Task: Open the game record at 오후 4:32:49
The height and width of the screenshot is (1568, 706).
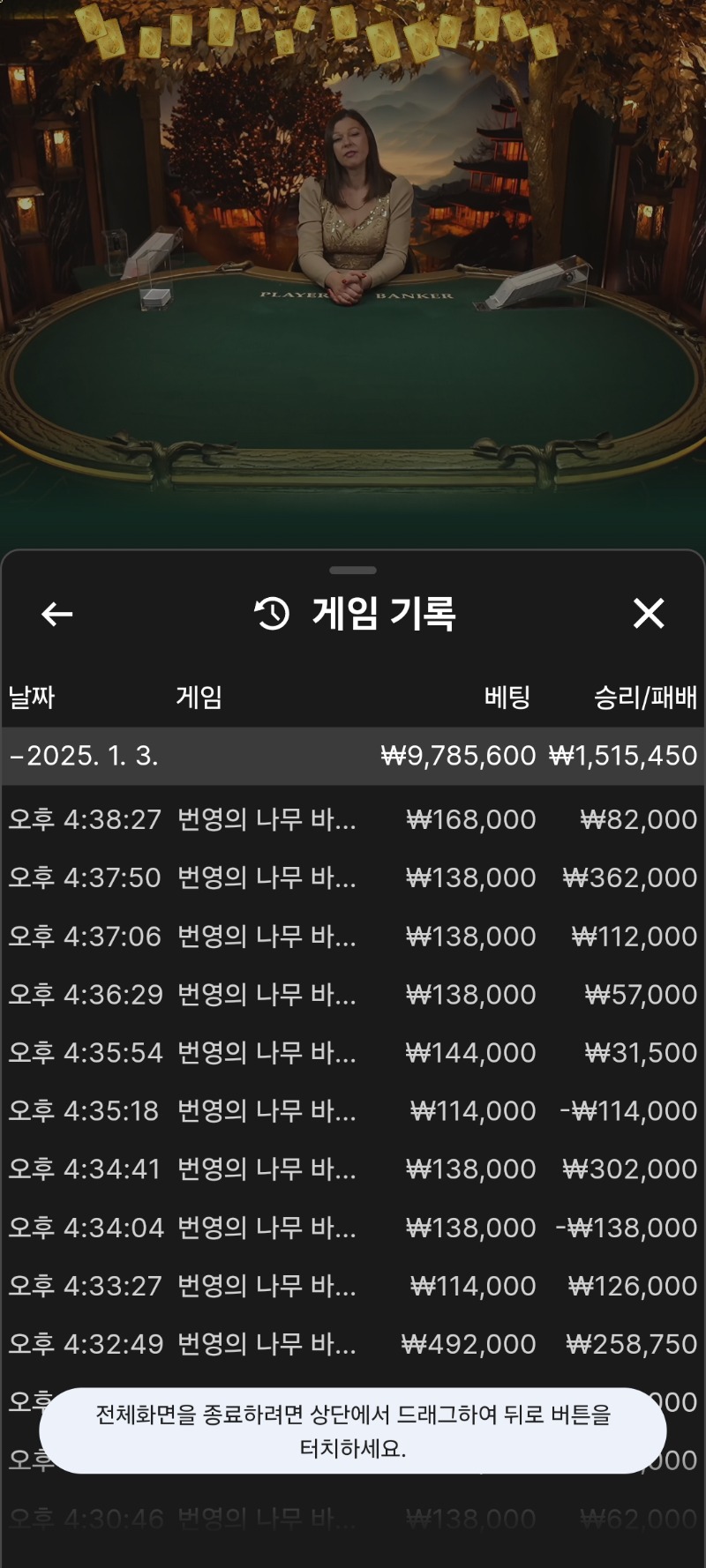Action: click(x=353, y=1344)
